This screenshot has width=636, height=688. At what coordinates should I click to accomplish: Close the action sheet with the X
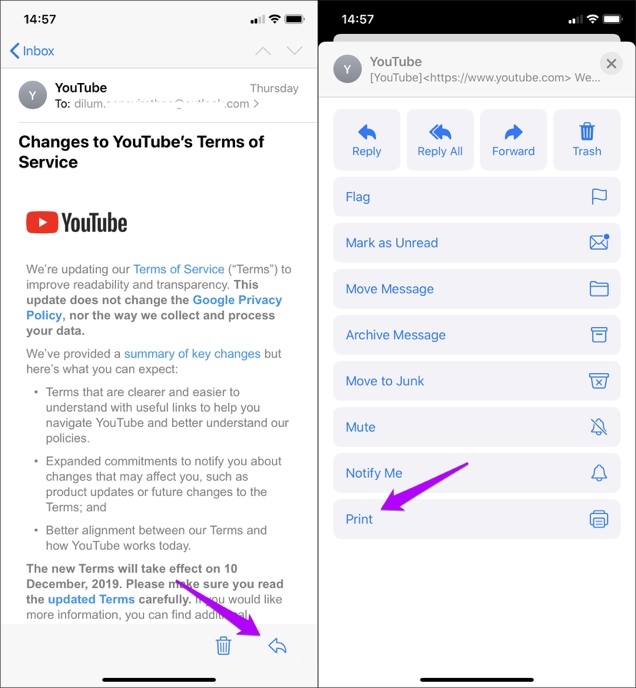(x=610, y=64)
